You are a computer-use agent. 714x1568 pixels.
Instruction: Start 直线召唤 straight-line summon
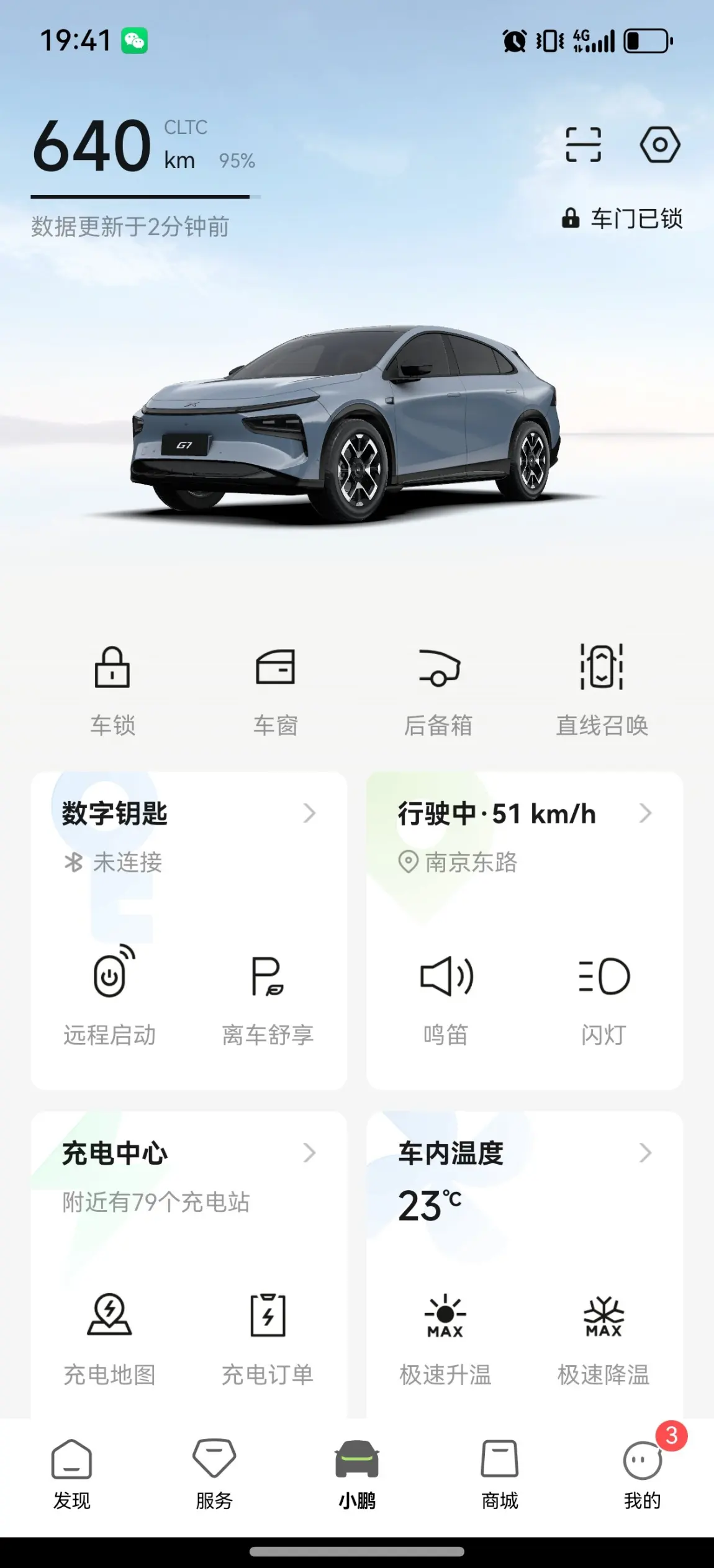(x=602, y=689)
